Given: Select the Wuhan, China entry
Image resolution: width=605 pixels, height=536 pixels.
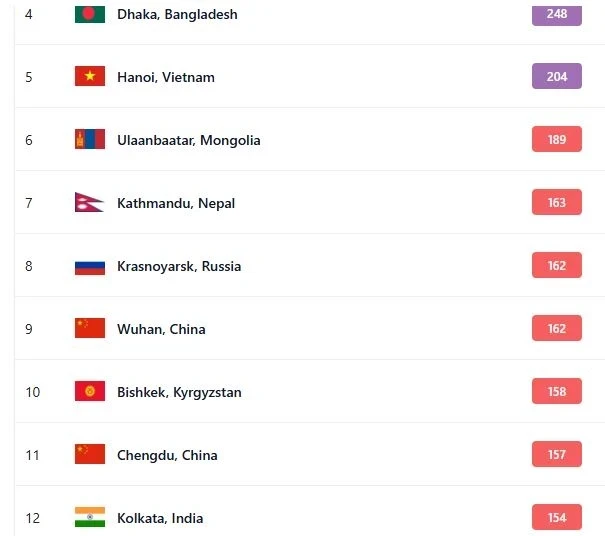Looking at the screenshot, I should click(161, 329).
